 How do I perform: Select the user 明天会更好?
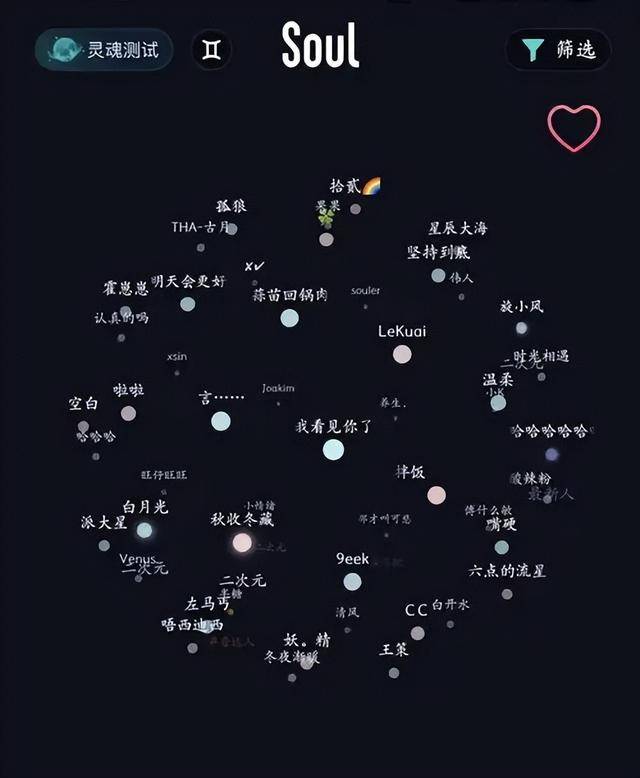coord(188,303)
